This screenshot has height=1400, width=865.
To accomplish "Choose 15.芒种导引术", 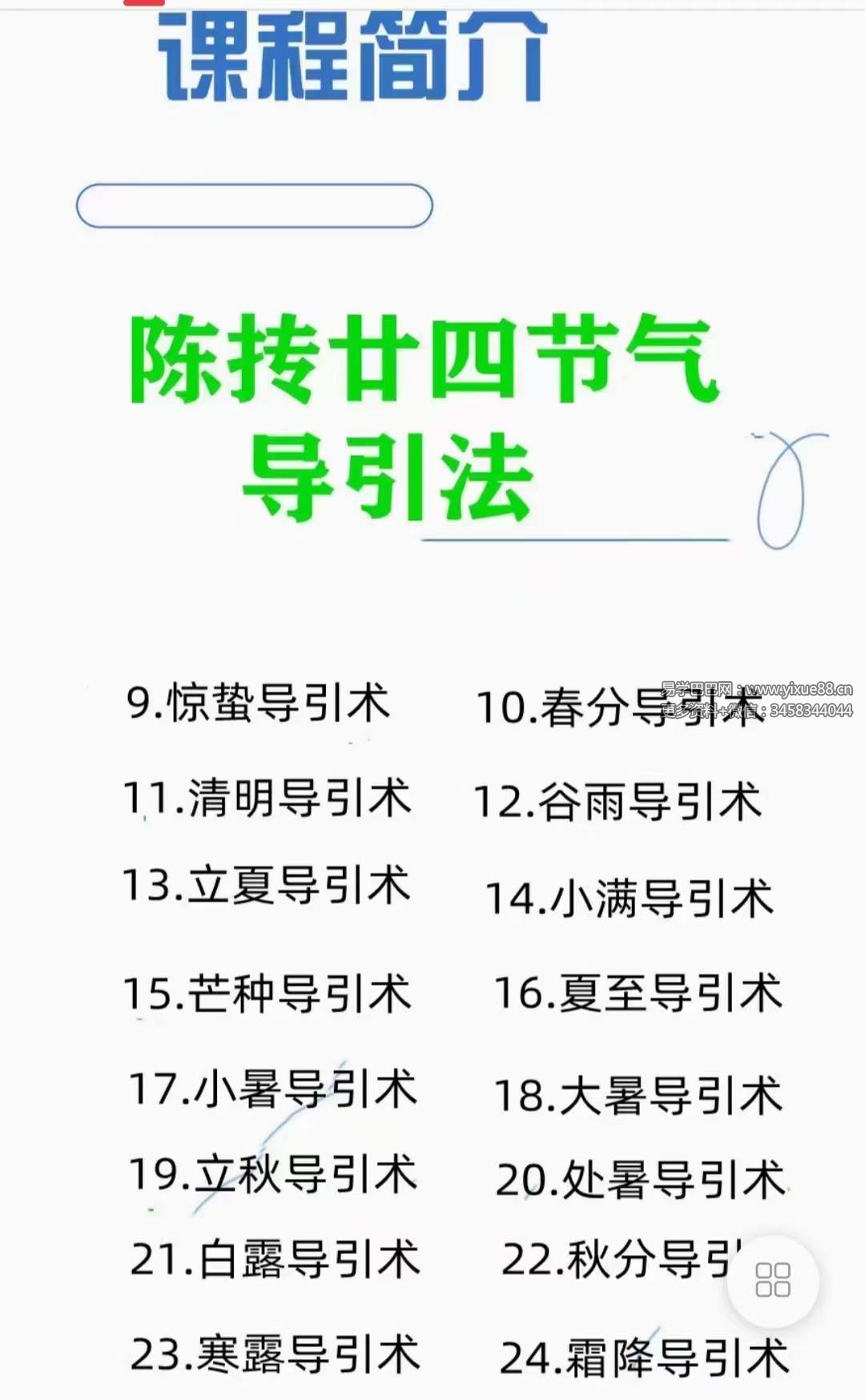I will pos(268,994).
